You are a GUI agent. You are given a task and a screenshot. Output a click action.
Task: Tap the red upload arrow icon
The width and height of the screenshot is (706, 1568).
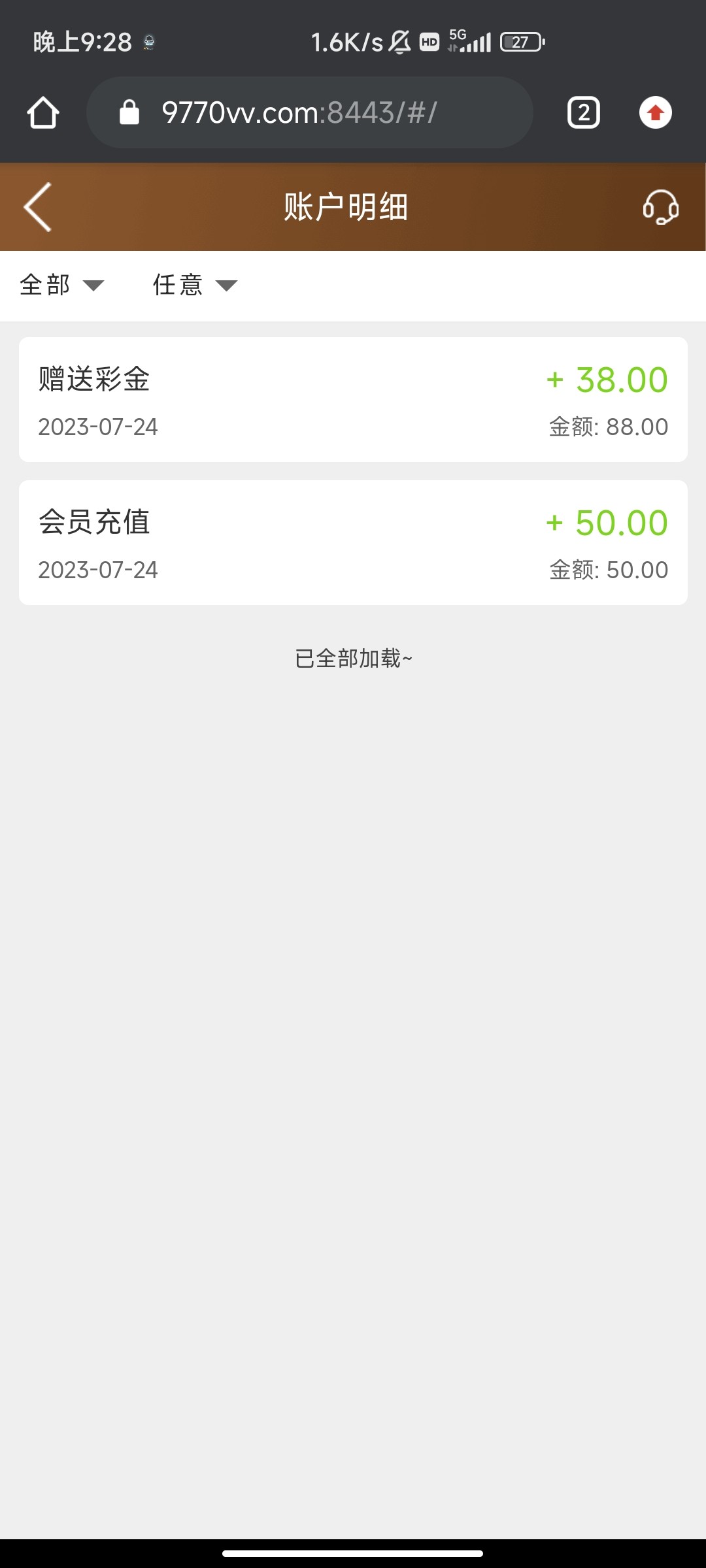point(655,113)
